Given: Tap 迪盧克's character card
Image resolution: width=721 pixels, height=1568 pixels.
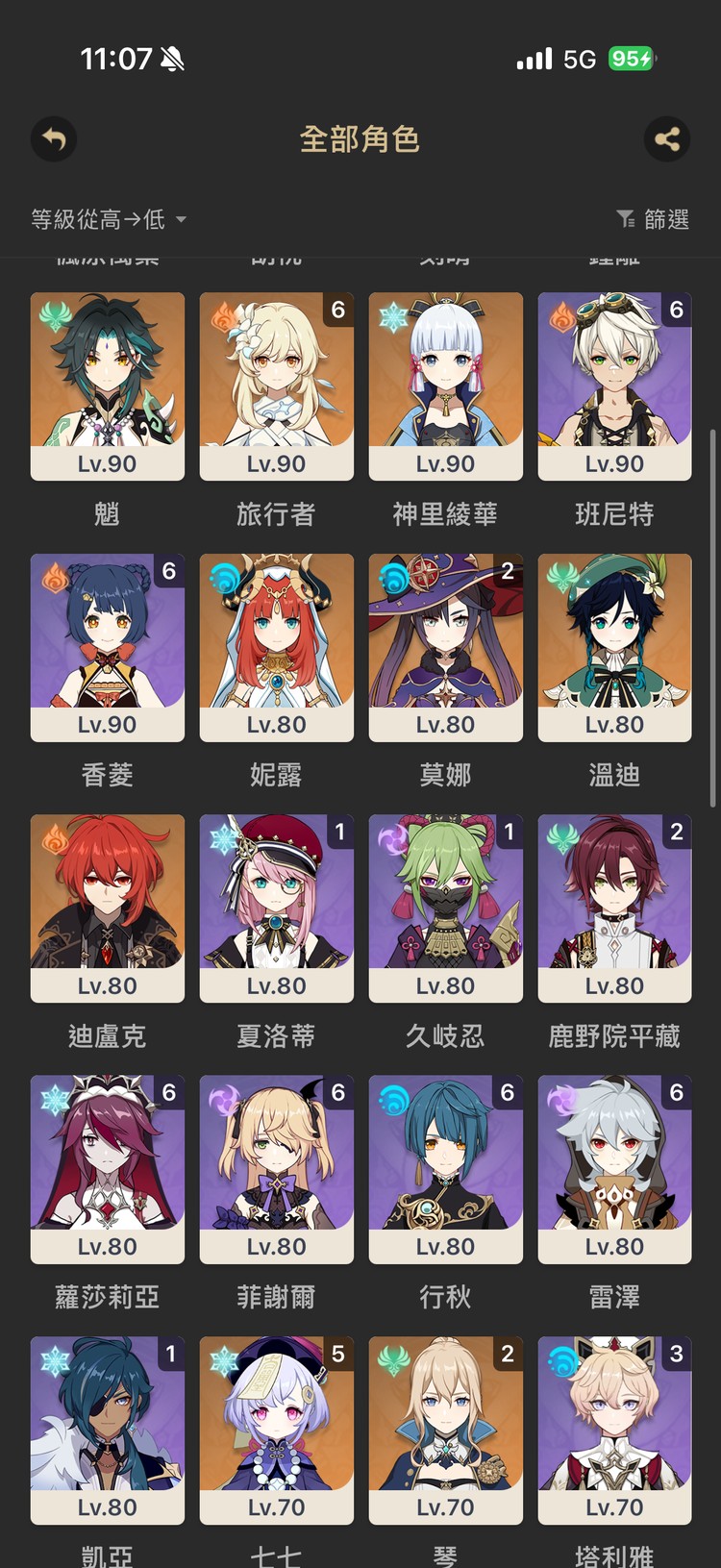Looking at the screenshot, I should click(107, 904).
